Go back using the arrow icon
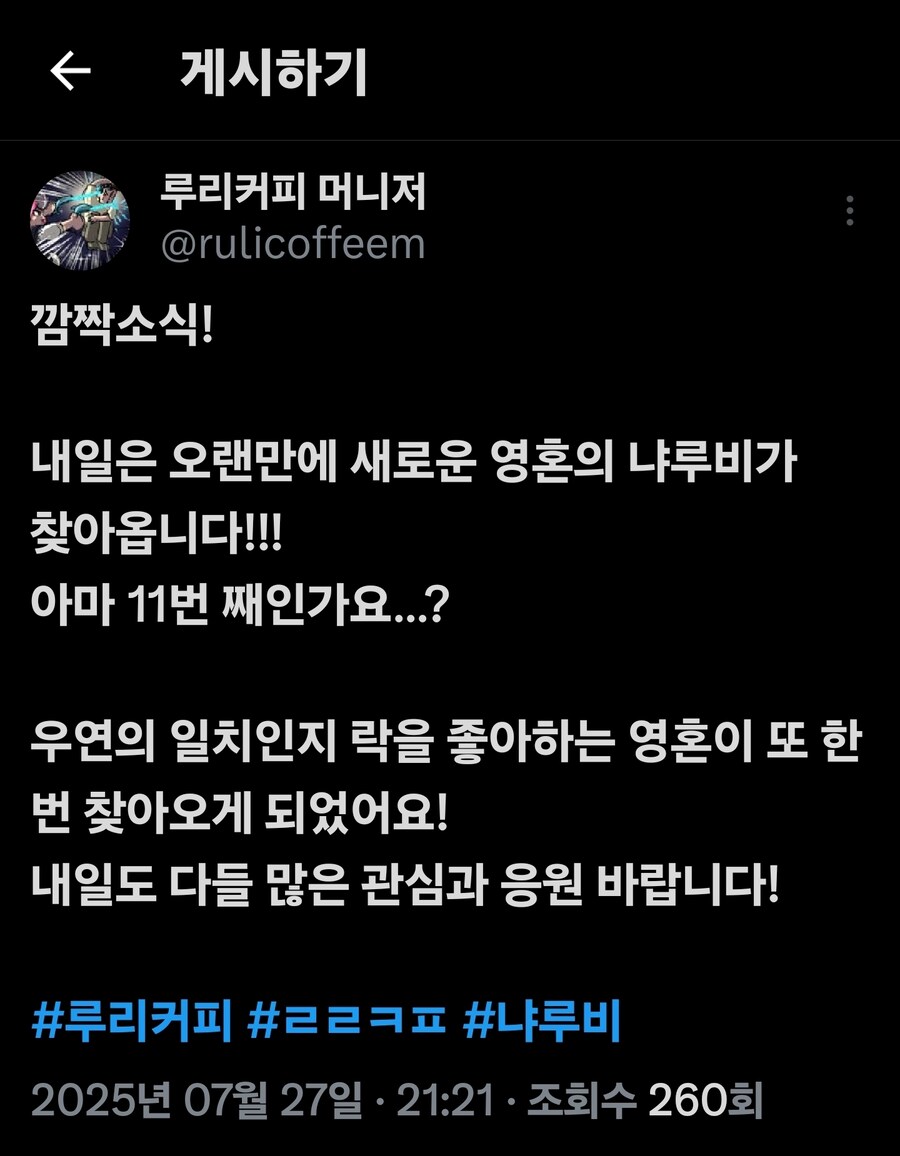Screen dimensions: 900x1156 tap(70, 71)
